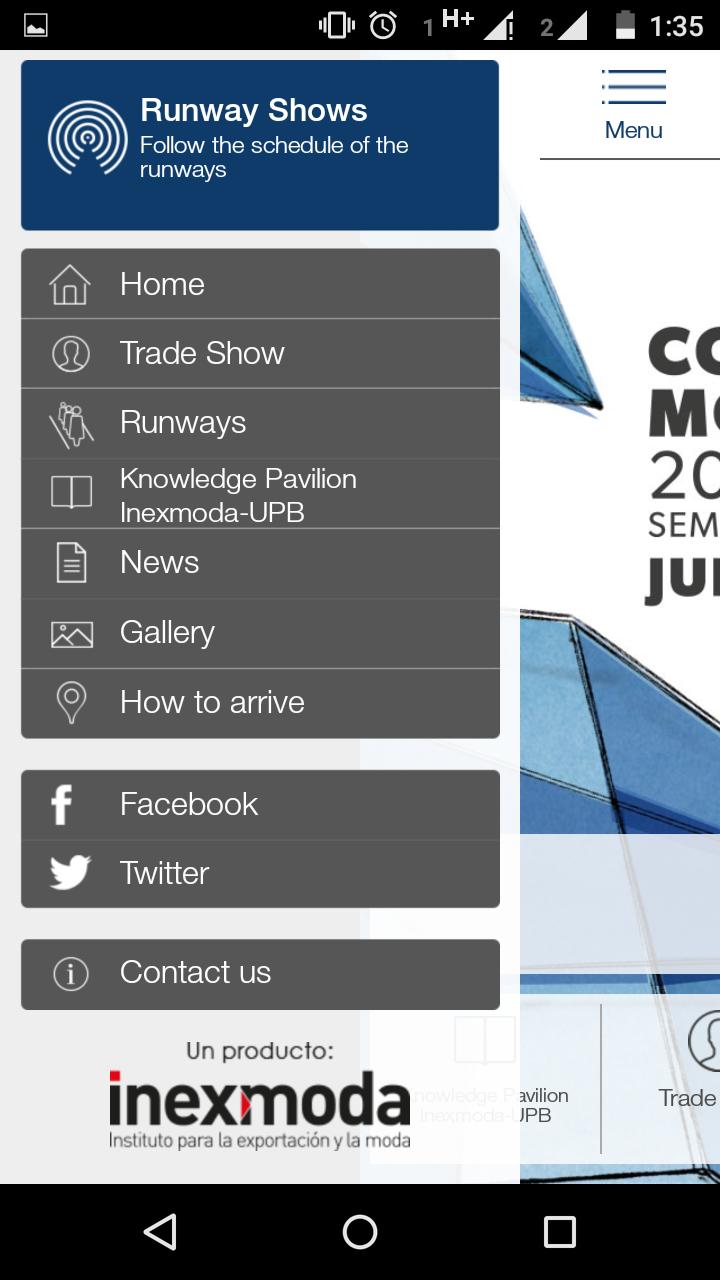View the News section
This screenshot has height=1280, width=720.
click(260, 563)
